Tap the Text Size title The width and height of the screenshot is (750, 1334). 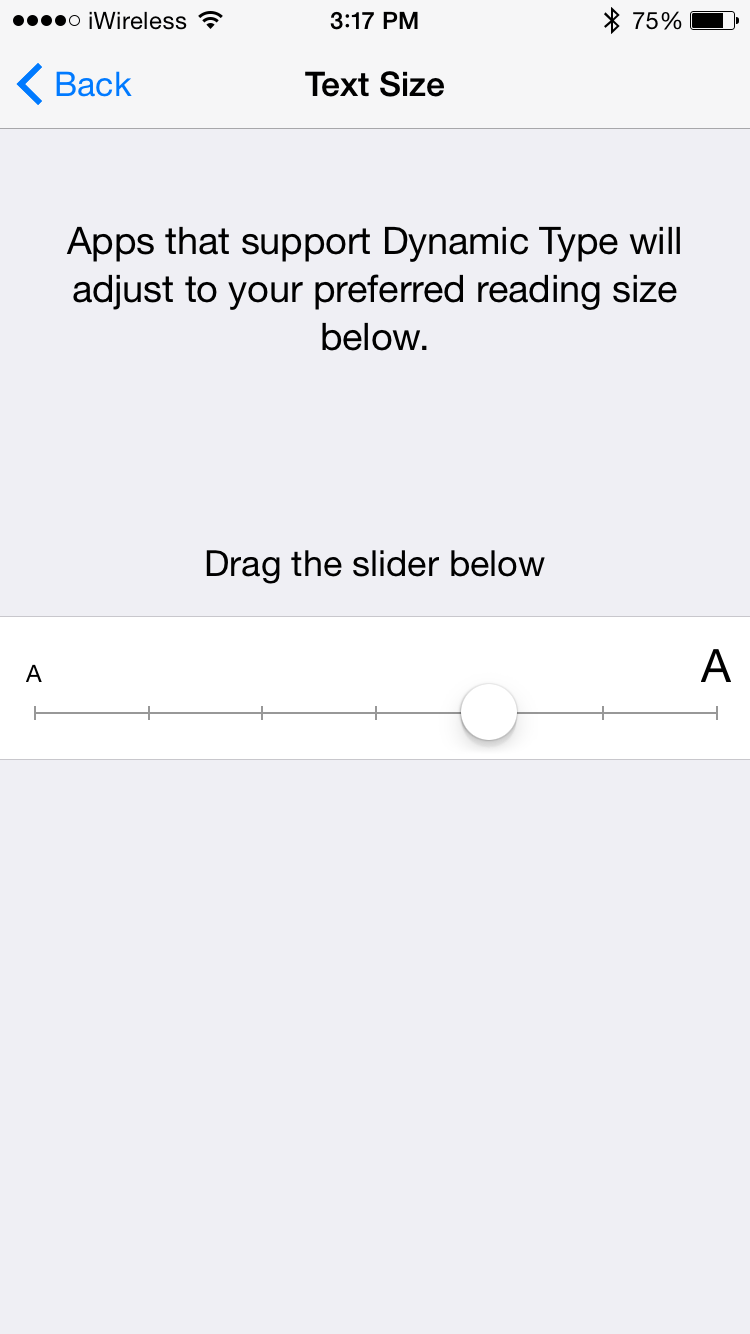click(374, 85)
